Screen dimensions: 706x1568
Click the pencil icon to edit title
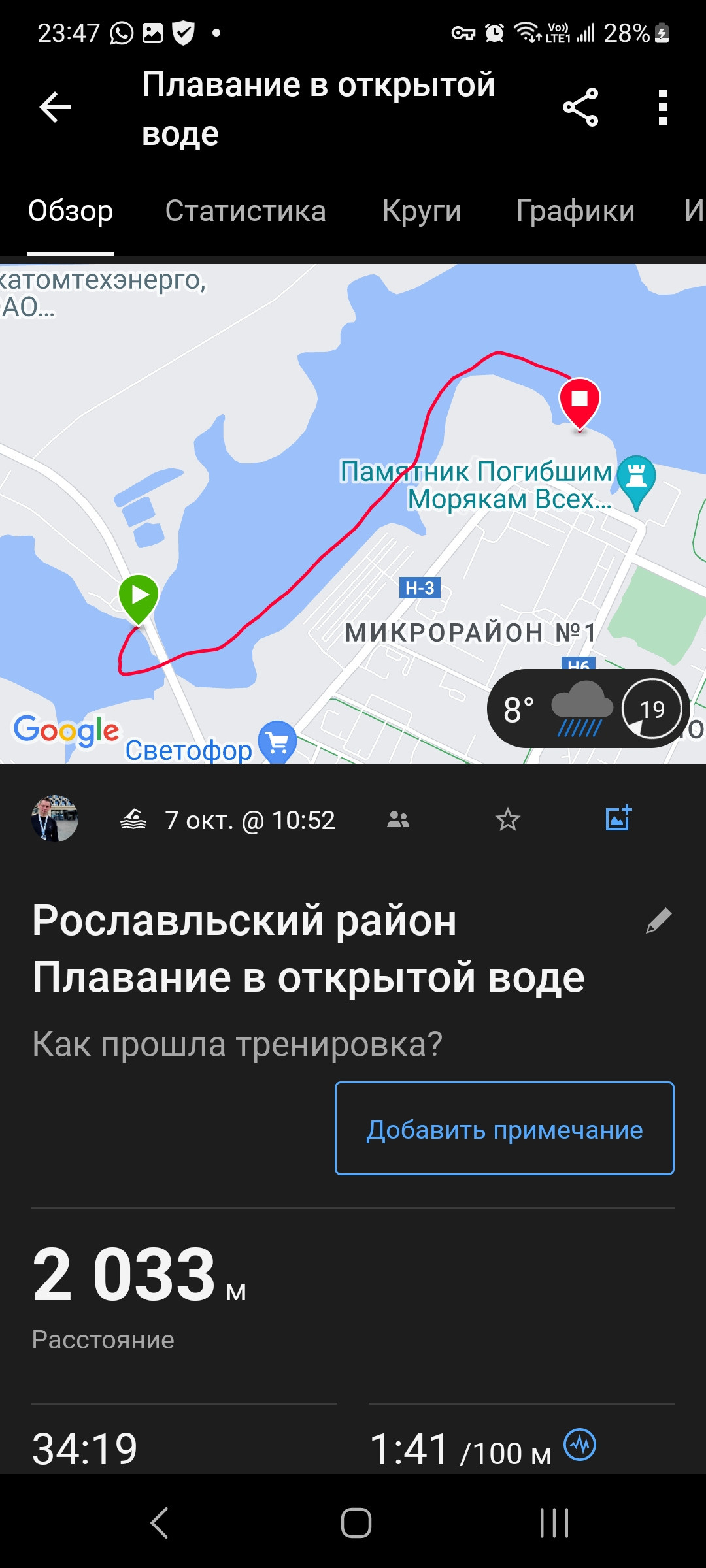point(657,921)
